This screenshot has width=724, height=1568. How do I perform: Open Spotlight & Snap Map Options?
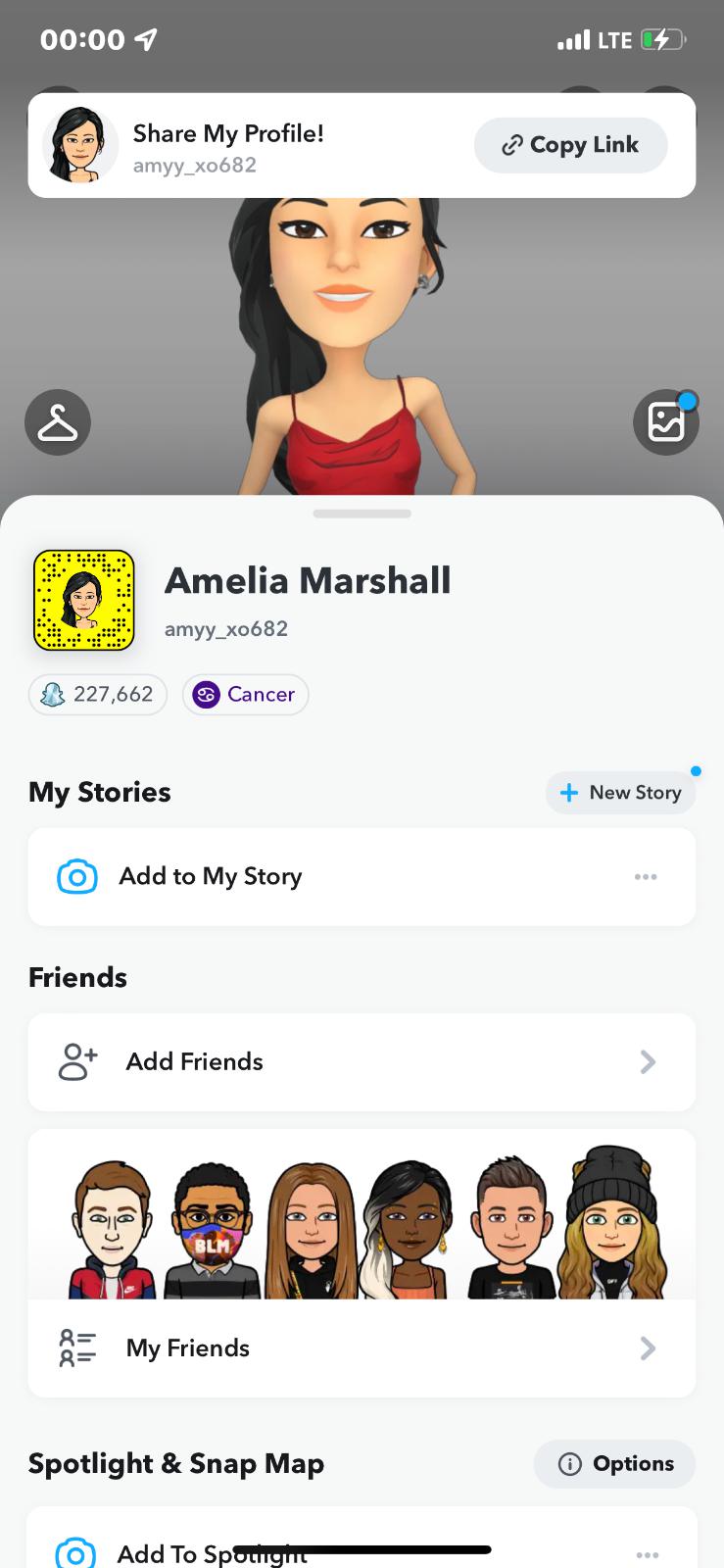click(x=614, y=1464)
